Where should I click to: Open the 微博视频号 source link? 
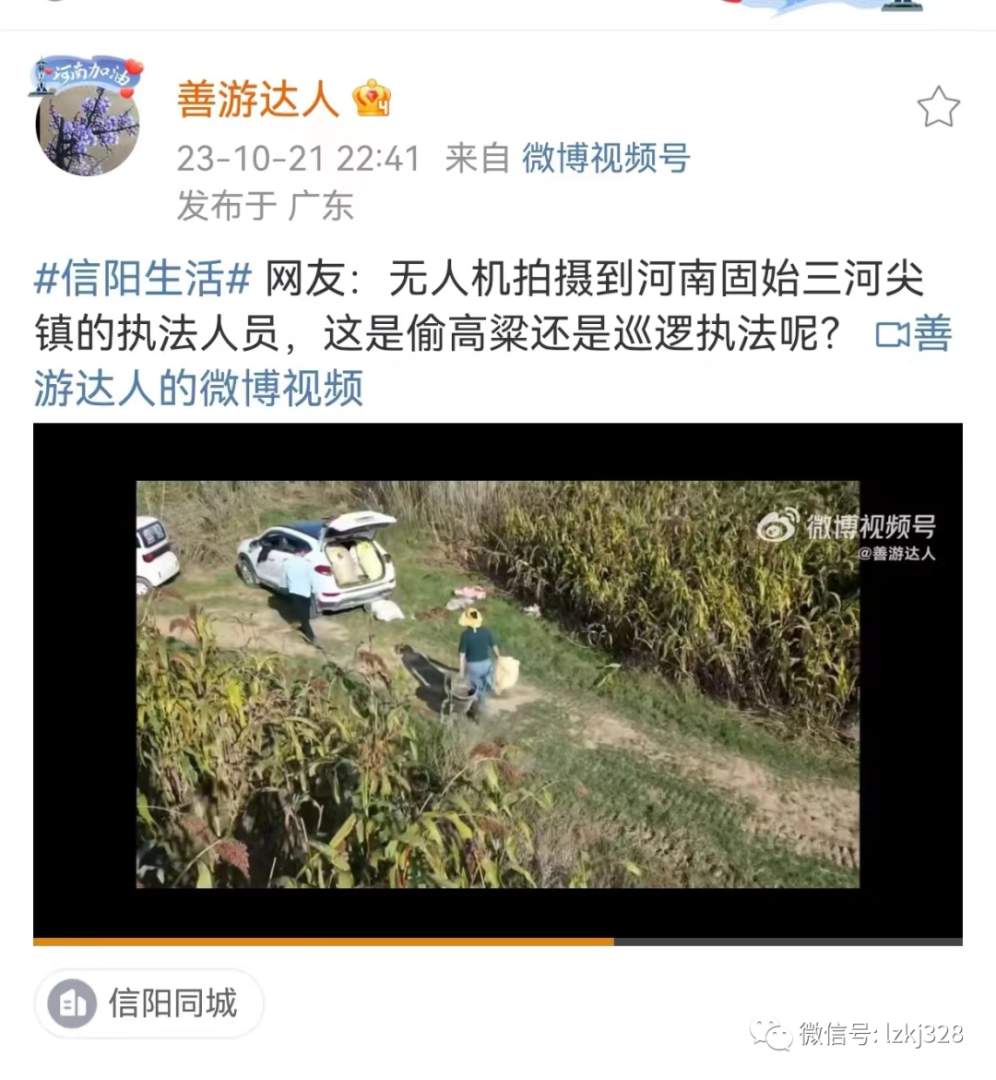tap(605, 158)
